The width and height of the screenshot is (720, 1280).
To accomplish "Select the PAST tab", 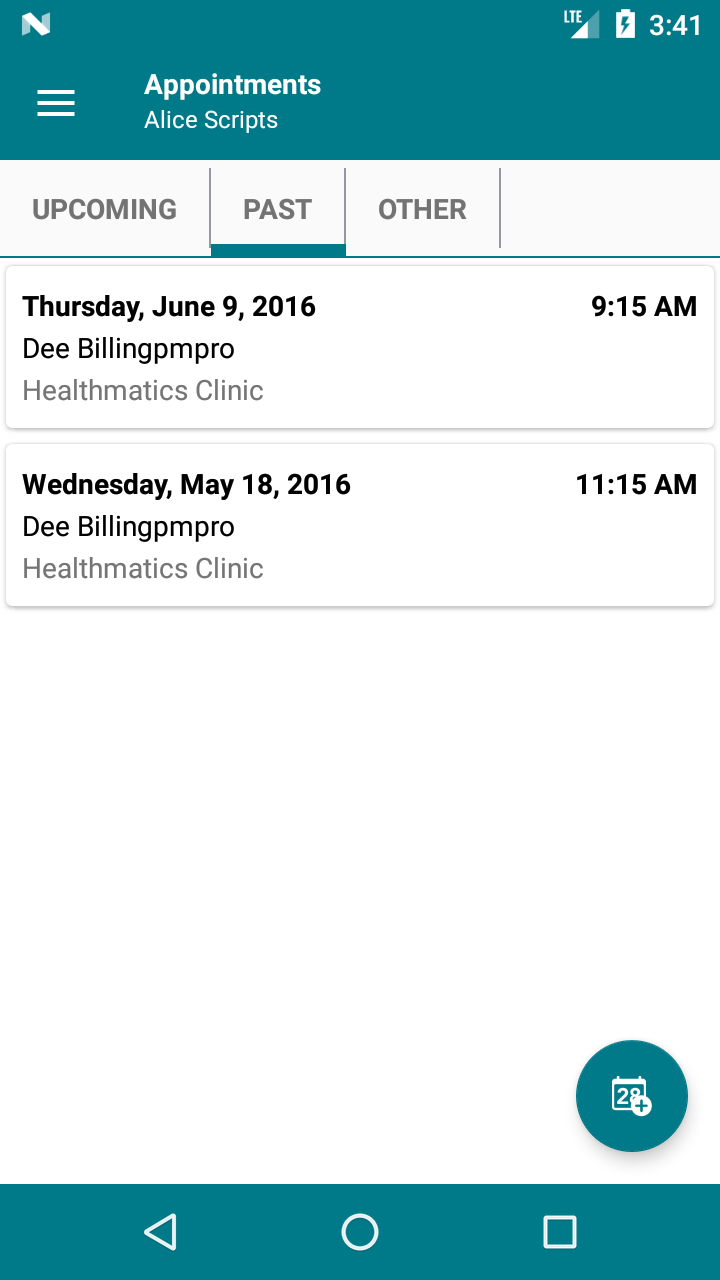I will click(x=277, y=209).
